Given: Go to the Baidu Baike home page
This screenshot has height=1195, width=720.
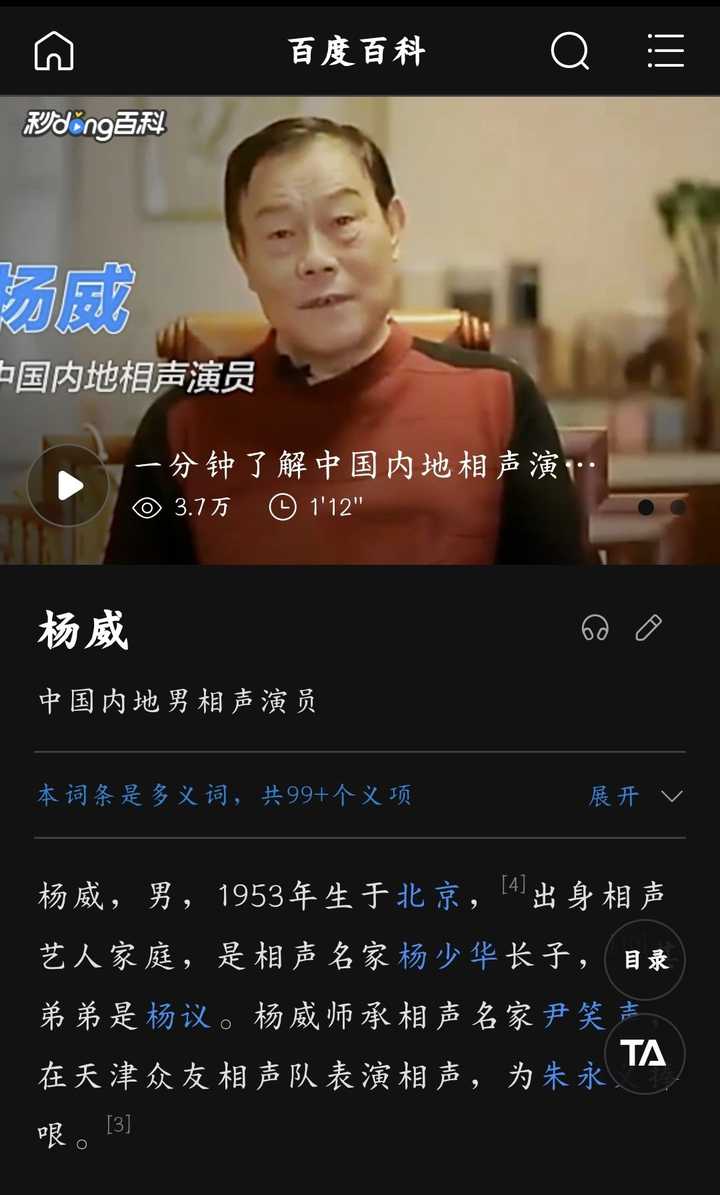Looking at the screenshot, I should click(x=54, y=50).
